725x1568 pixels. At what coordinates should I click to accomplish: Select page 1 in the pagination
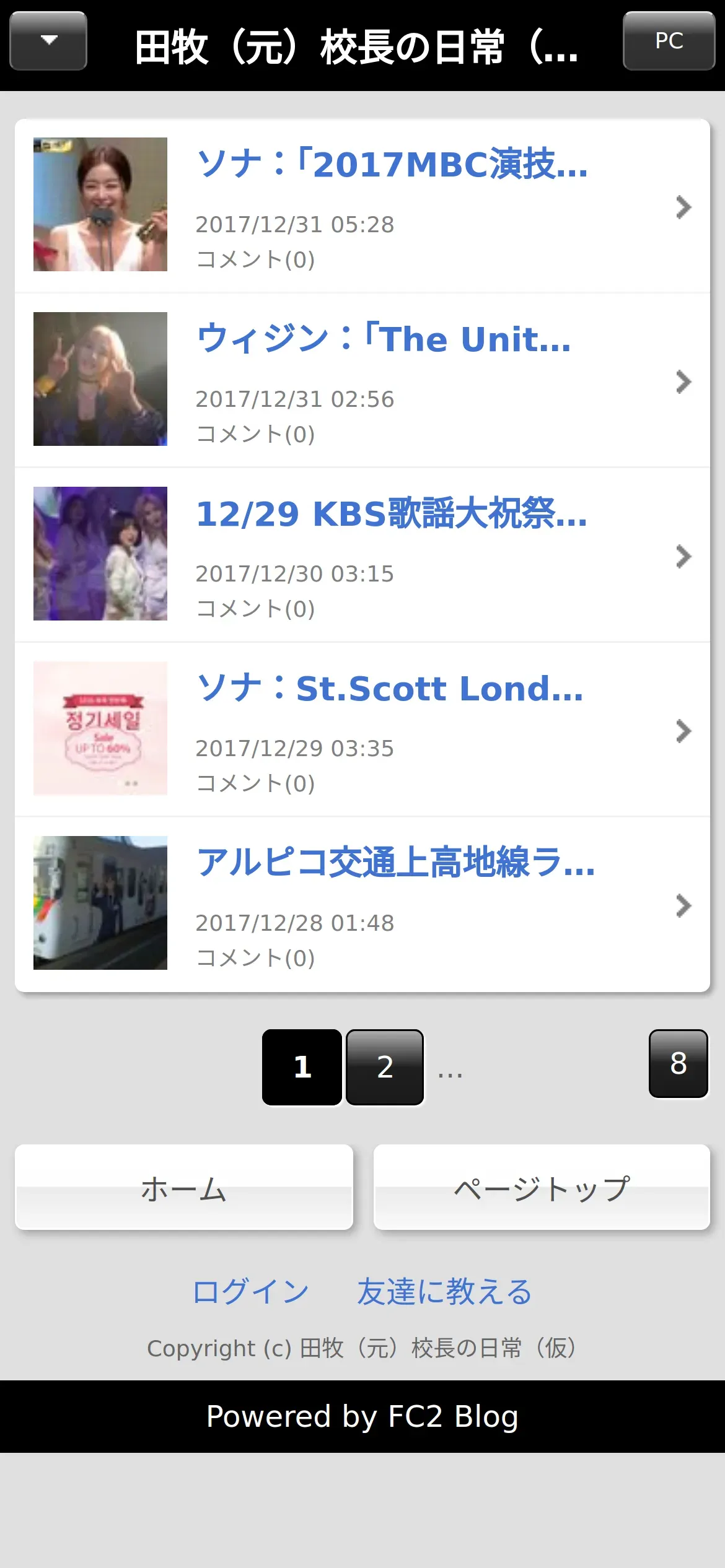(302, 1067)
